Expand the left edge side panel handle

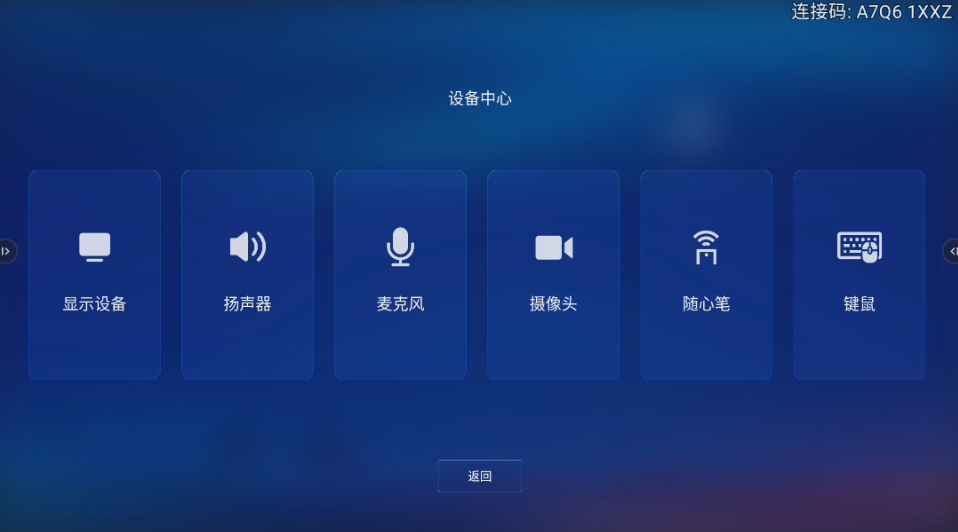point(6,251)
